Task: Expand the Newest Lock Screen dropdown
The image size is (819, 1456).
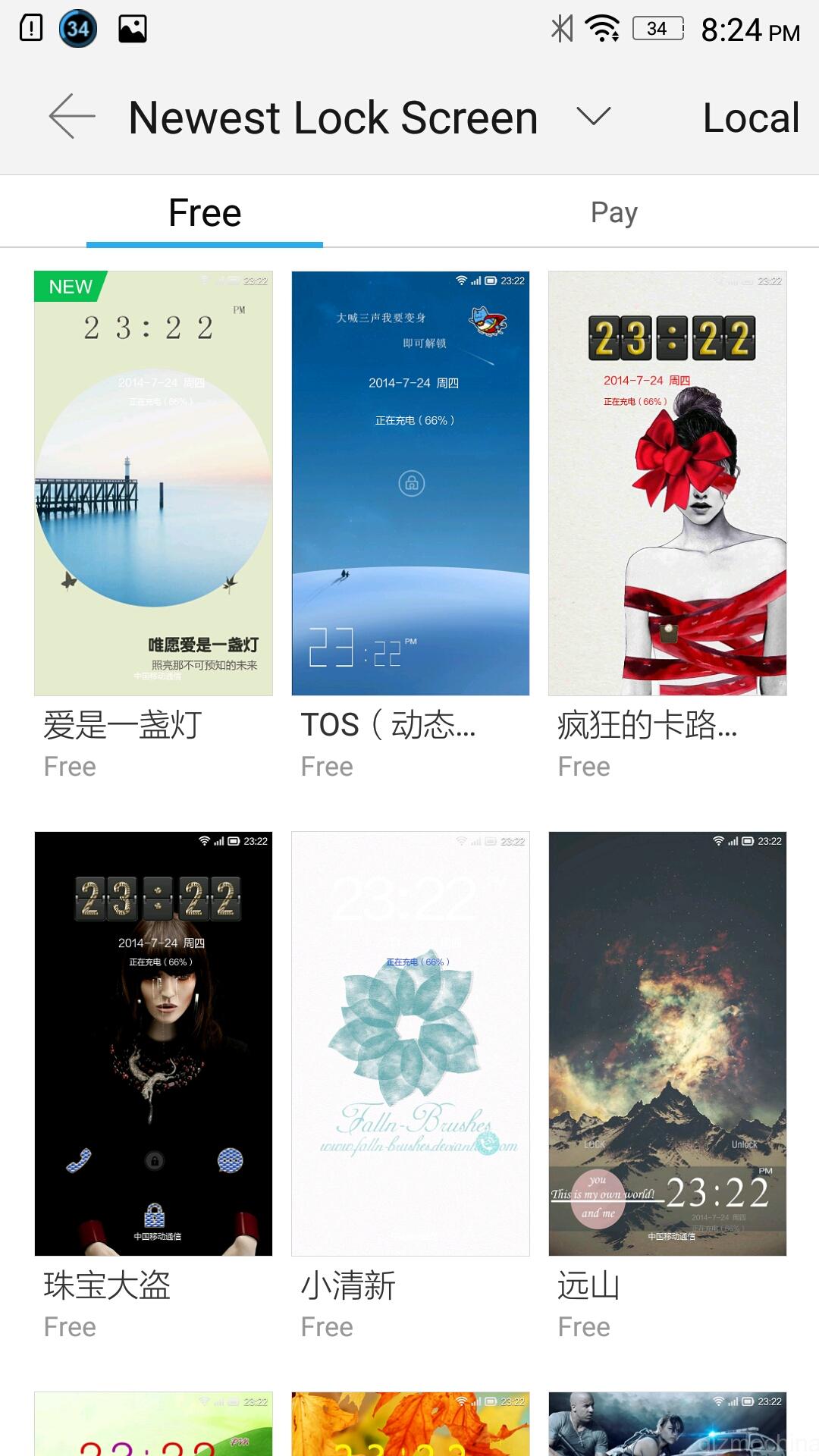Action: point(593,117)
